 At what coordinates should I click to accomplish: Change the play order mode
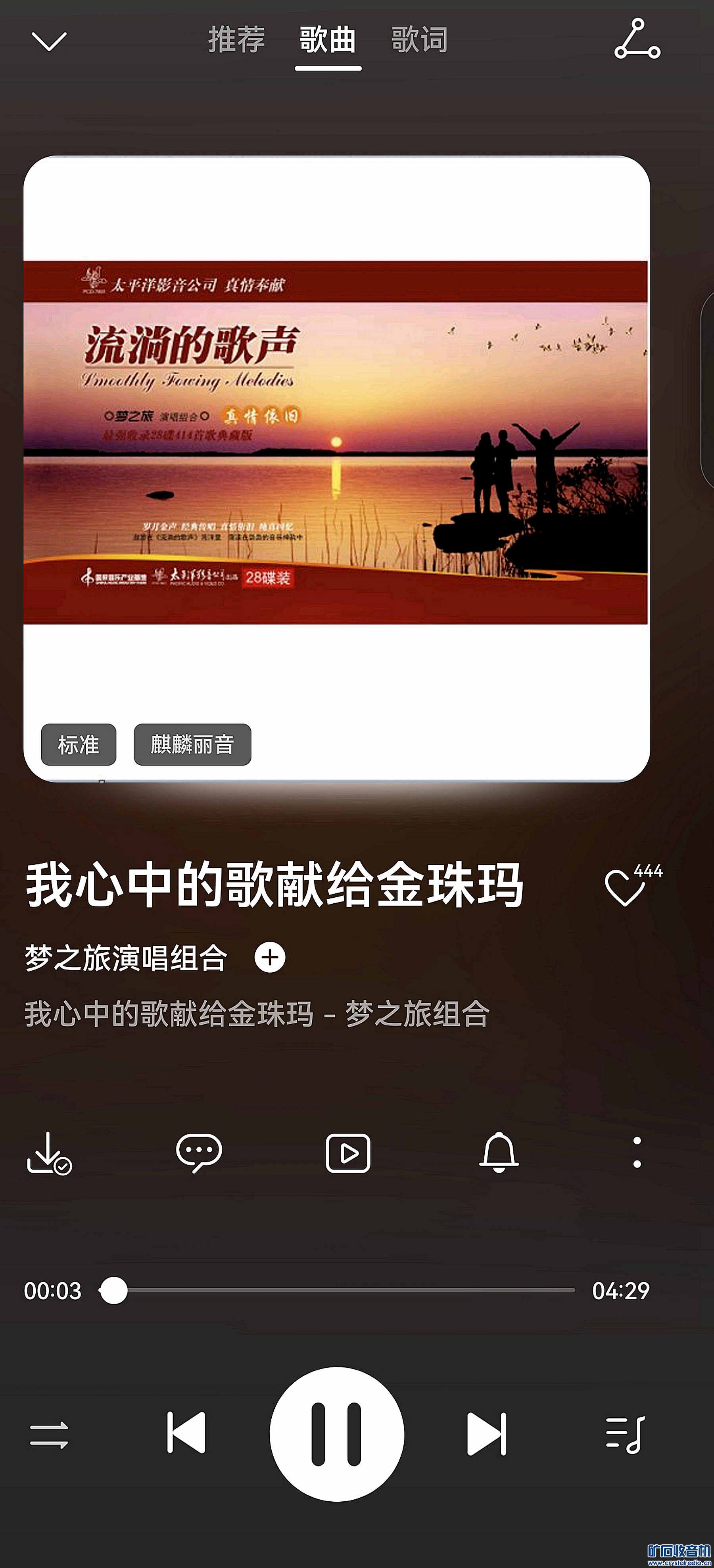49,1434
